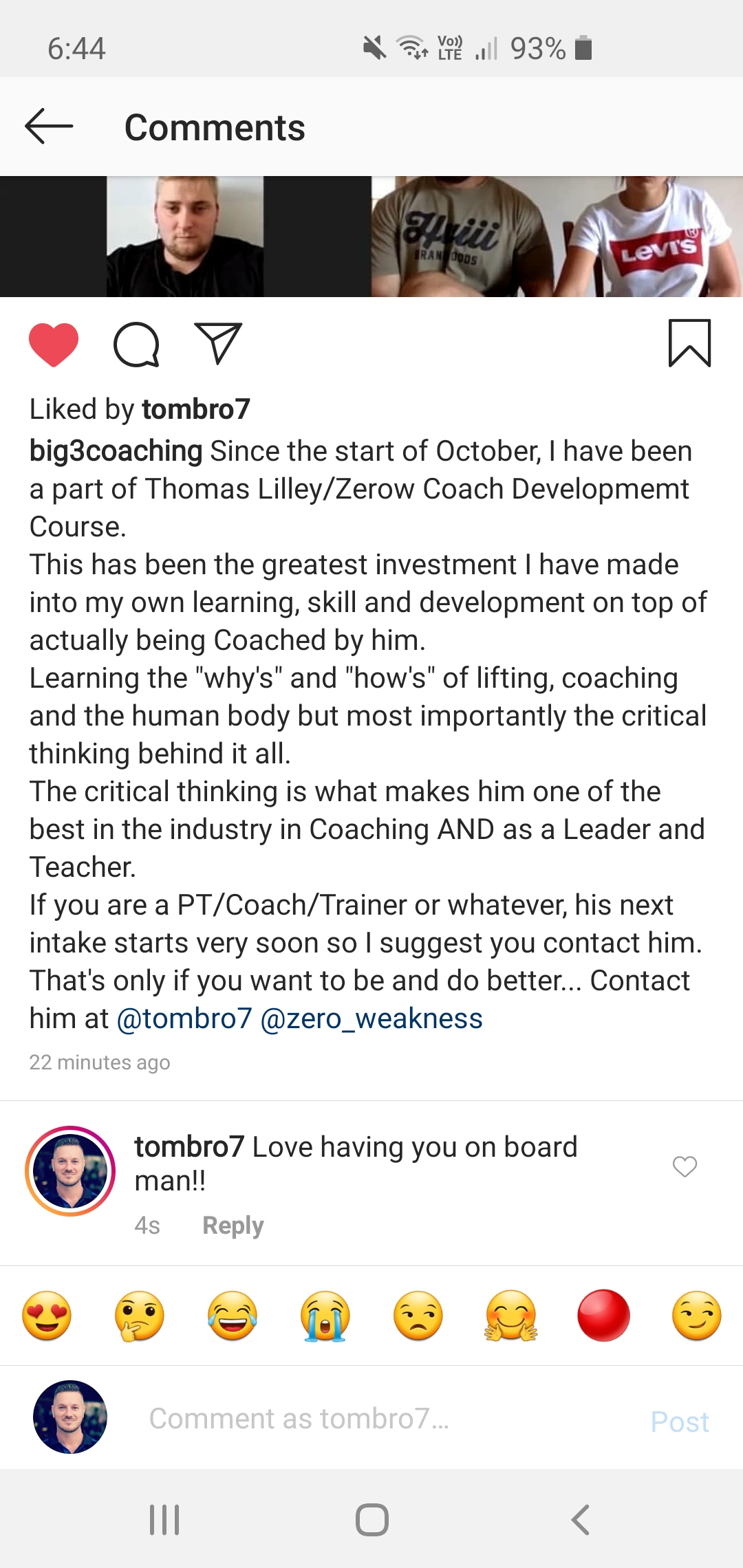
Task: Insert the tears of joy emoji
Action: click(x=233, y=1316)
